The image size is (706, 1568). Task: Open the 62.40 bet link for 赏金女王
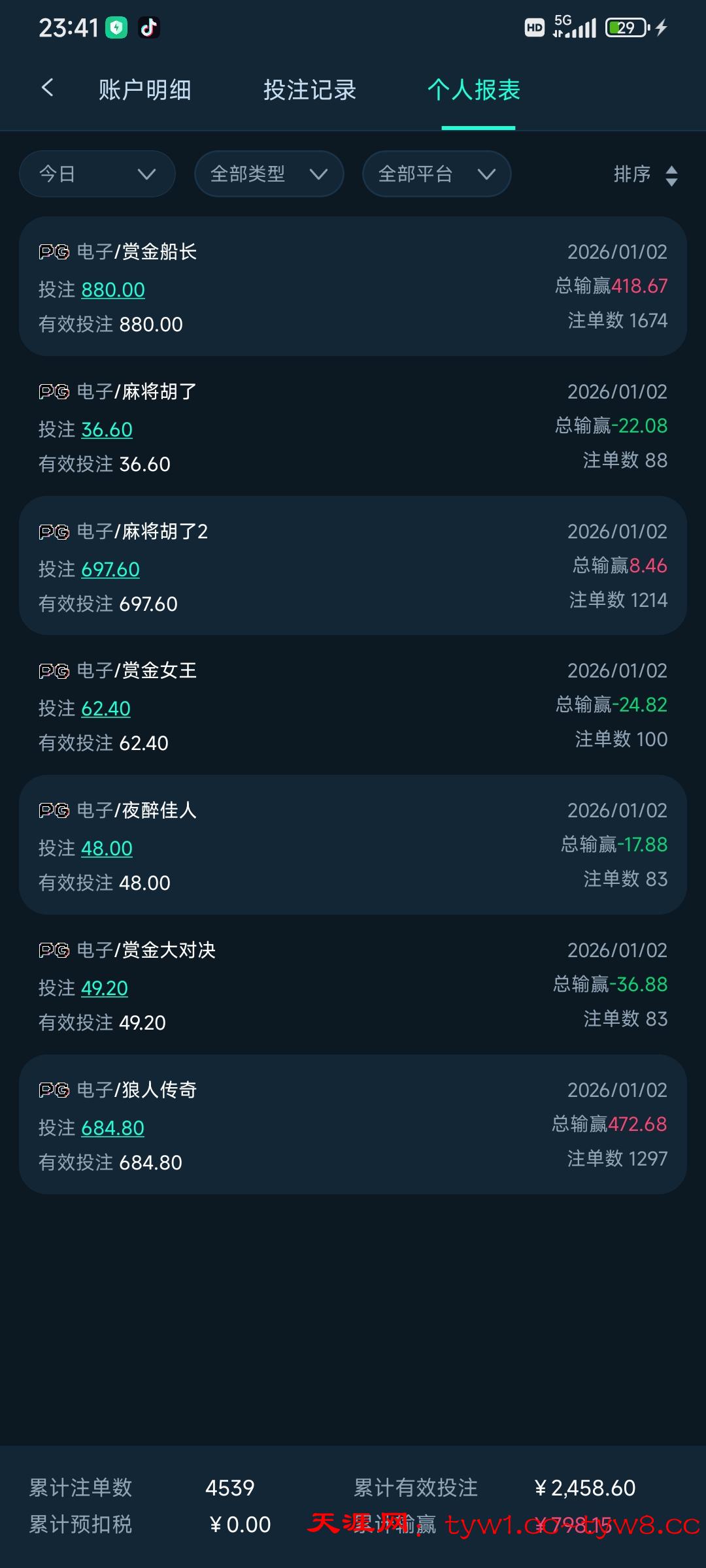pyautogui.click(x=106, y=708)
